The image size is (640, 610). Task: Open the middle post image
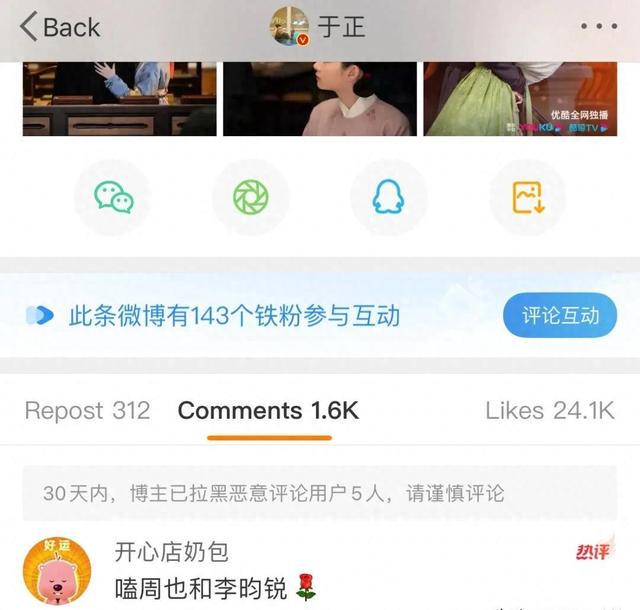(318, 98)
